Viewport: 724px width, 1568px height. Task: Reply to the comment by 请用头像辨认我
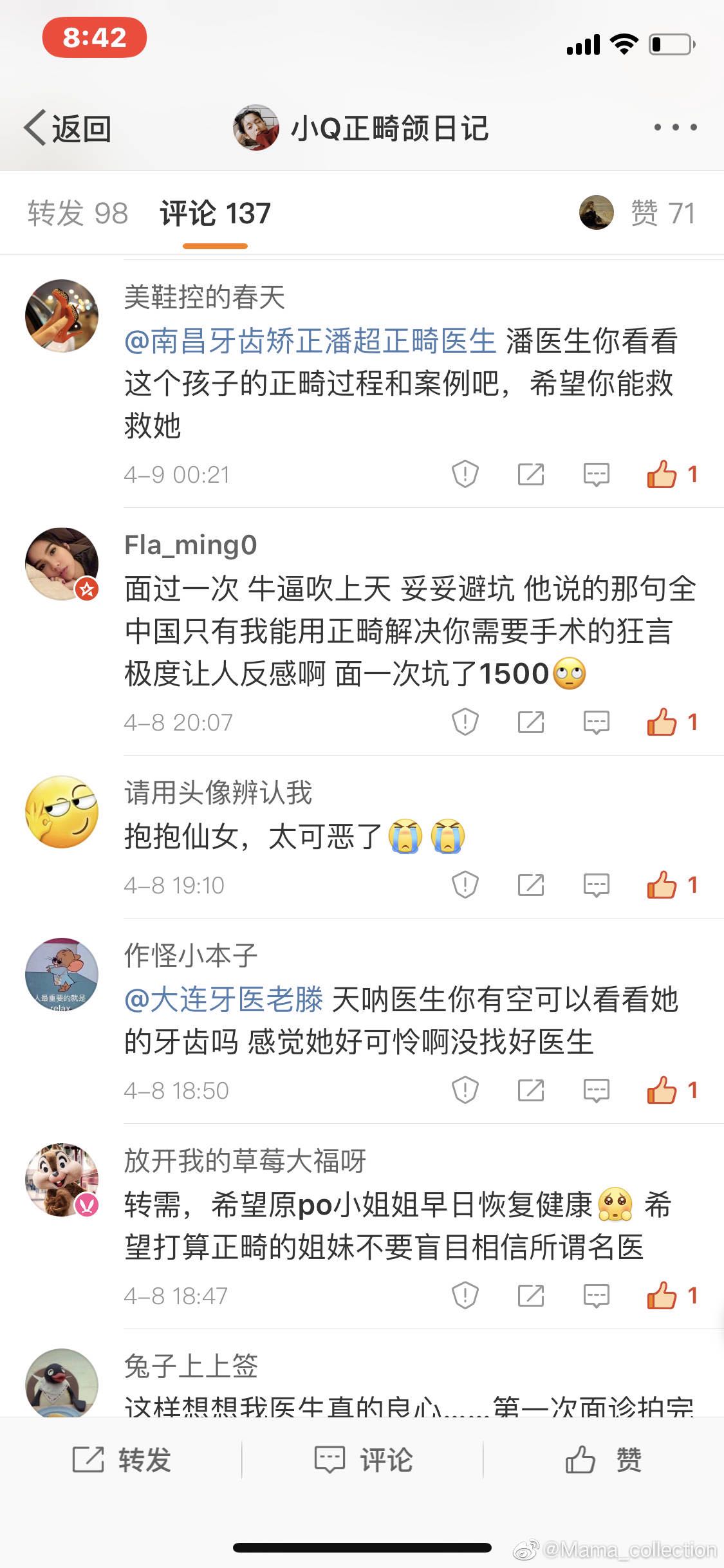[x=596, y=885]
